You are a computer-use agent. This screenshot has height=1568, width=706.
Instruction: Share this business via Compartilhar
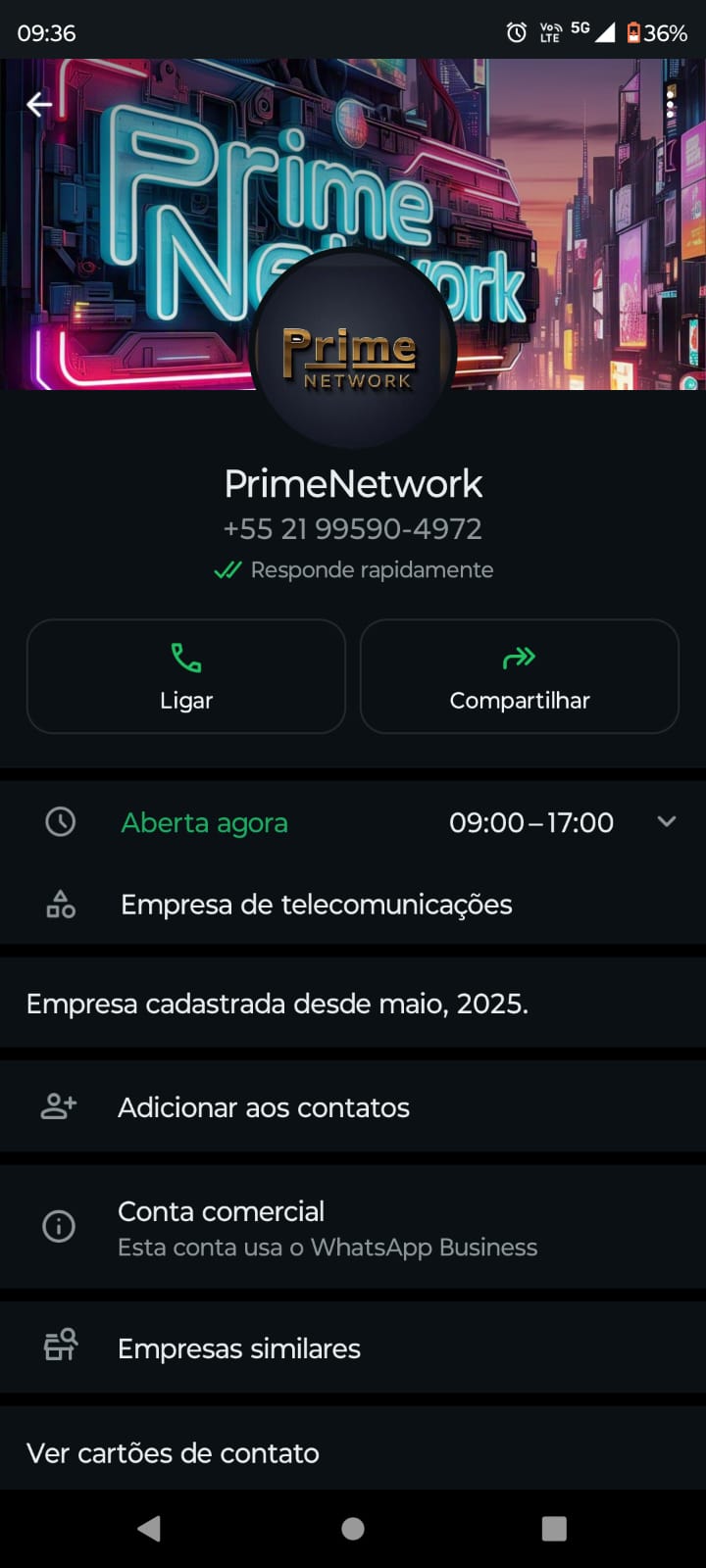[520, 676]
